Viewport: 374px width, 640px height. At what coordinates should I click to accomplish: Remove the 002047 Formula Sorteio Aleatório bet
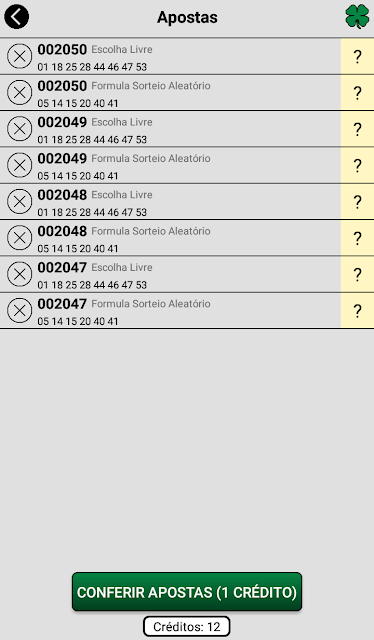(20, 310)
